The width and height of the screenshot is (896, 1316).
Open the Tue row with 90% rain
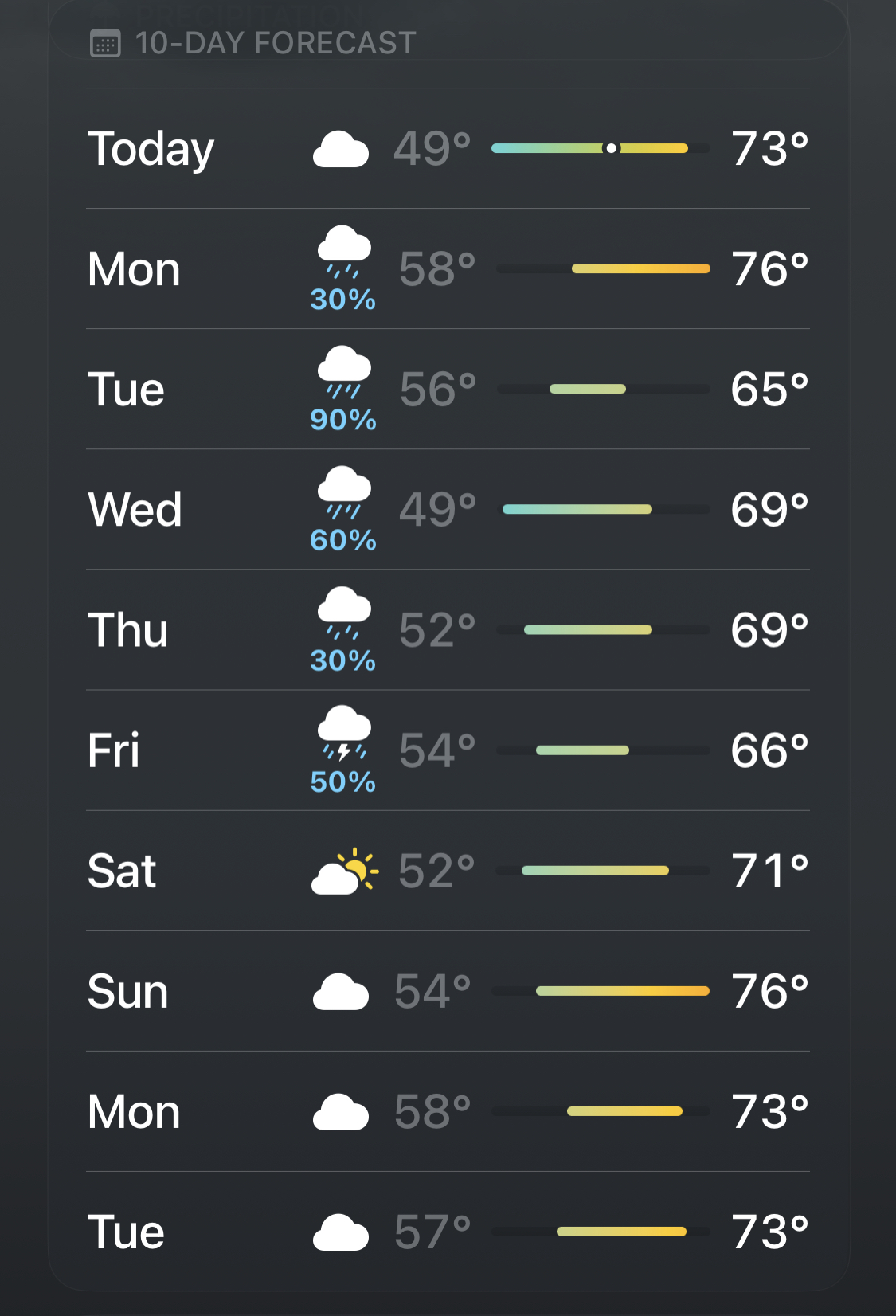[x=448, y=390]
